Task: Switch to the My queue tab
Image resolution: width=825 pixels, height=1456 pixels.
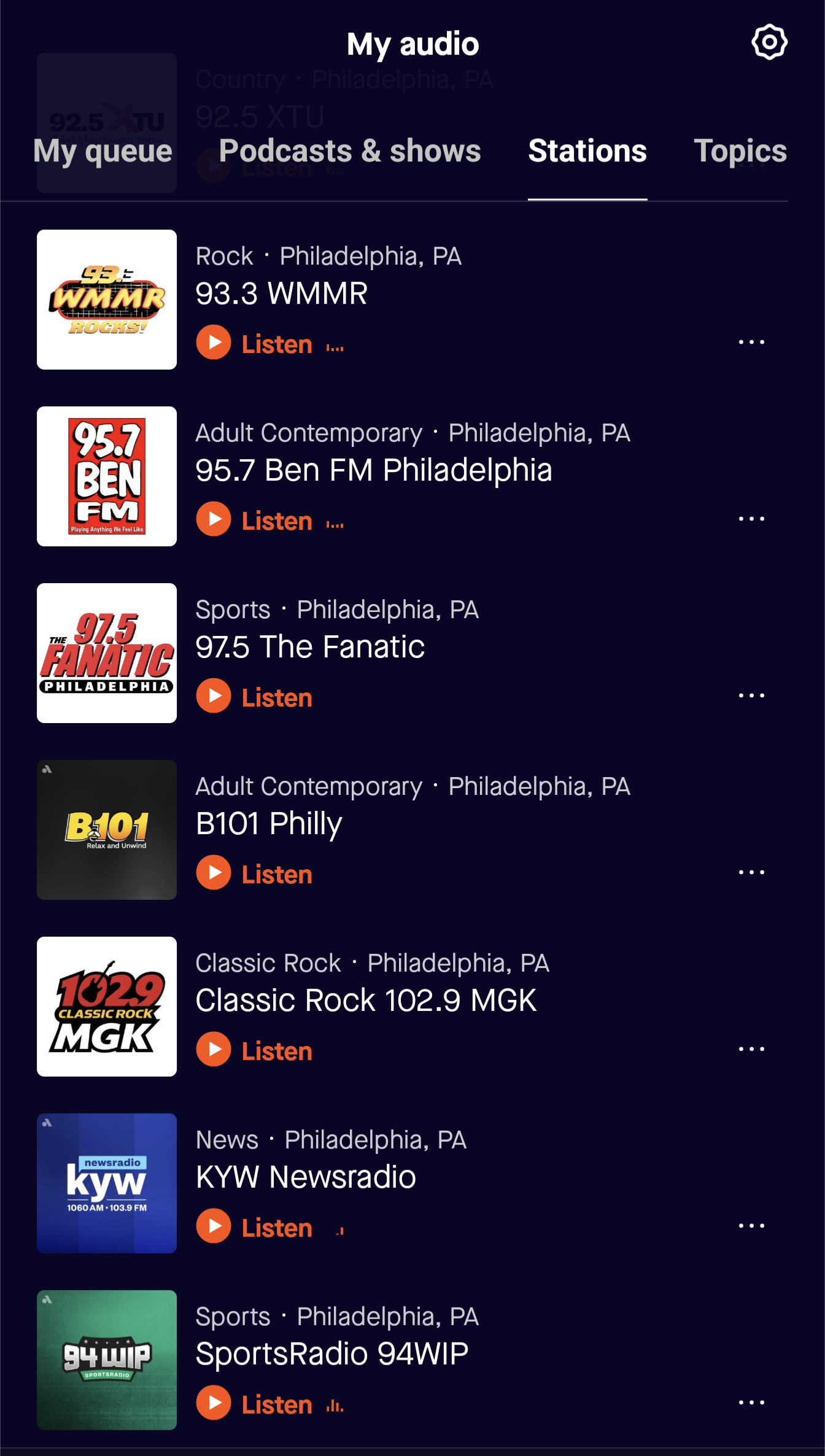Action: pos(103,151)
